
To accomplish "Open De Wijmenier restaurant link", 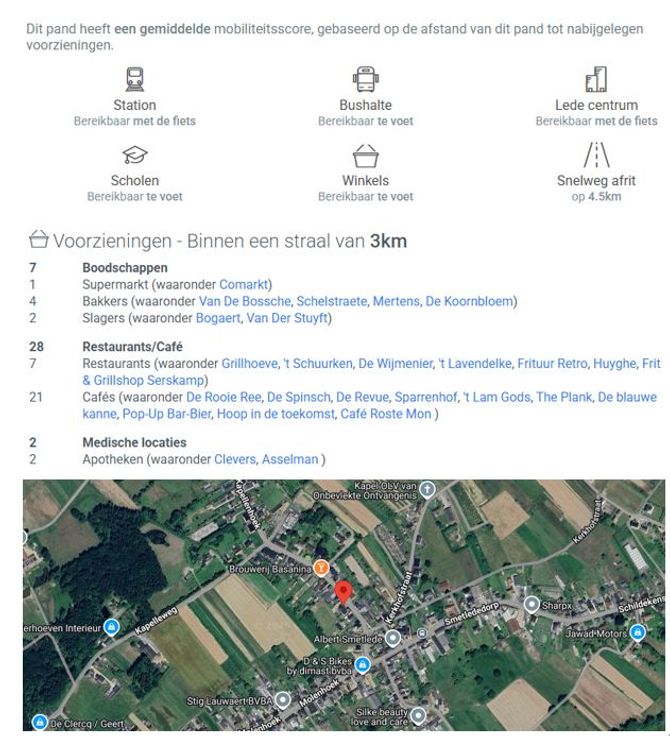I will tap(394, 364).
